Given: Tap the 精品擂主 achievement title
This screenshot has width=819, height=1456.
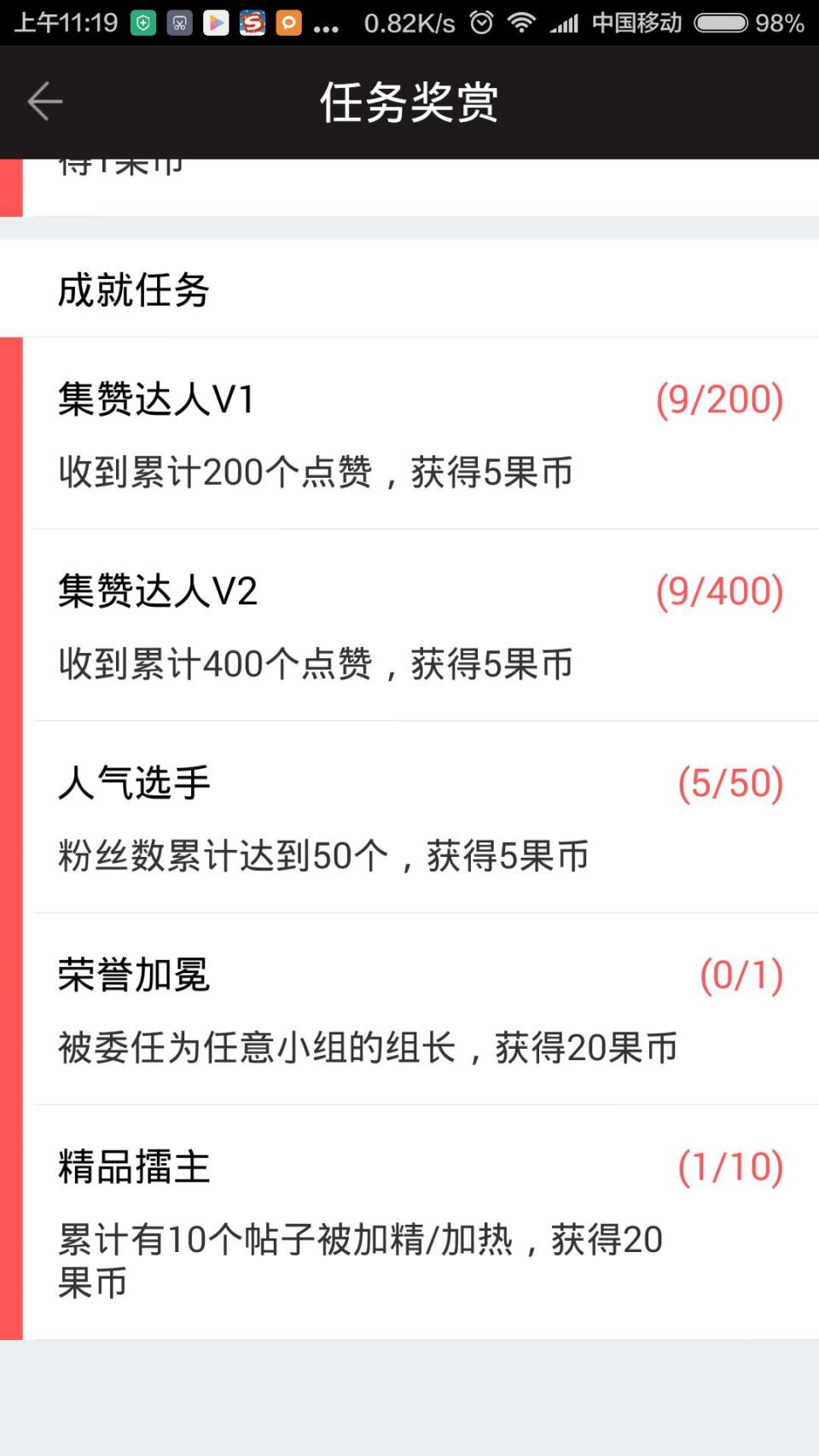Looking at the screenshot, I should coord(133,1168).
